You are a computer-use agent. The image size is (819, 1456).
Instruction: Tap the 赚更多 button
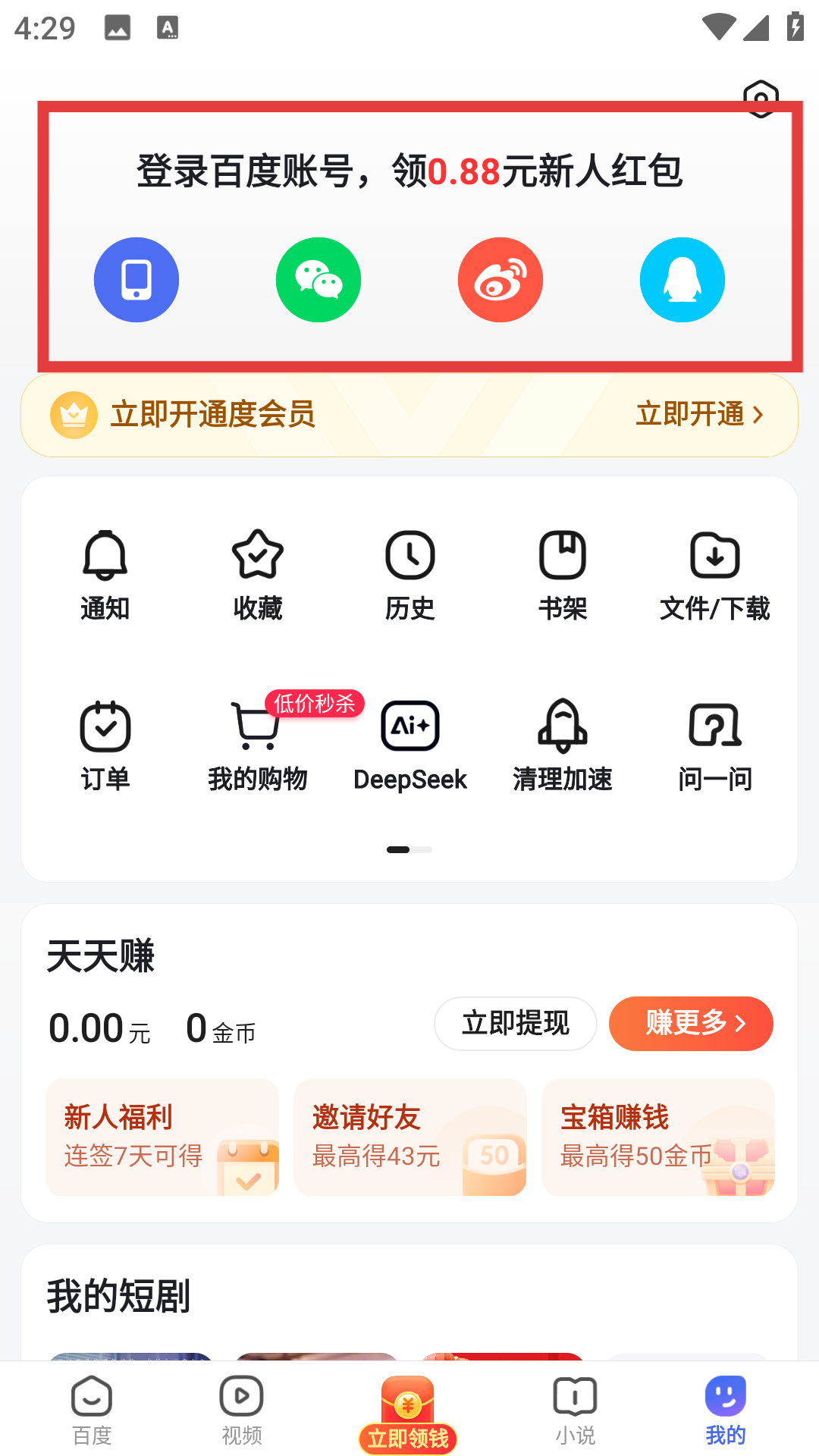[691, 1024]
